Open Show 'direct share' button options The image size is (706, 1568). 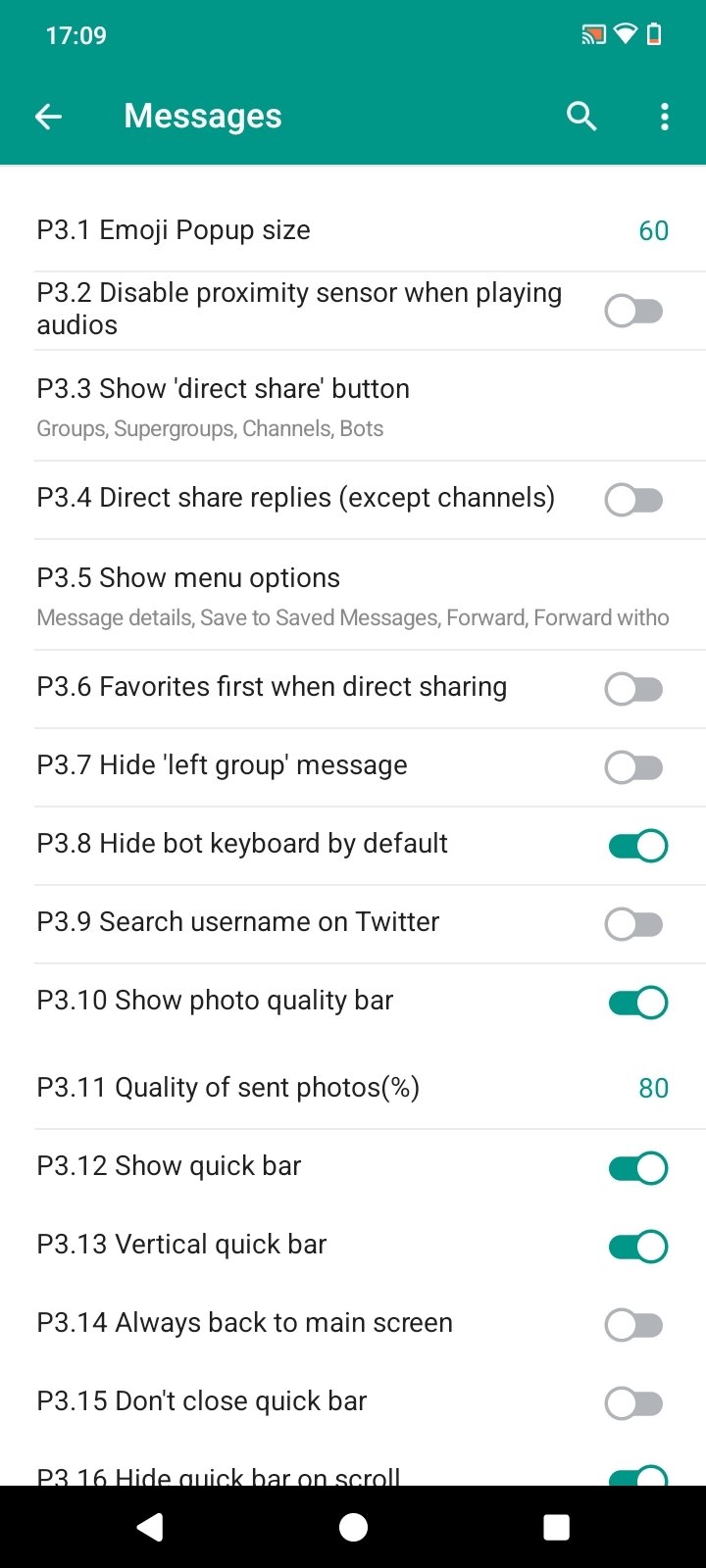pyautogui.click(x=353, y=406)
